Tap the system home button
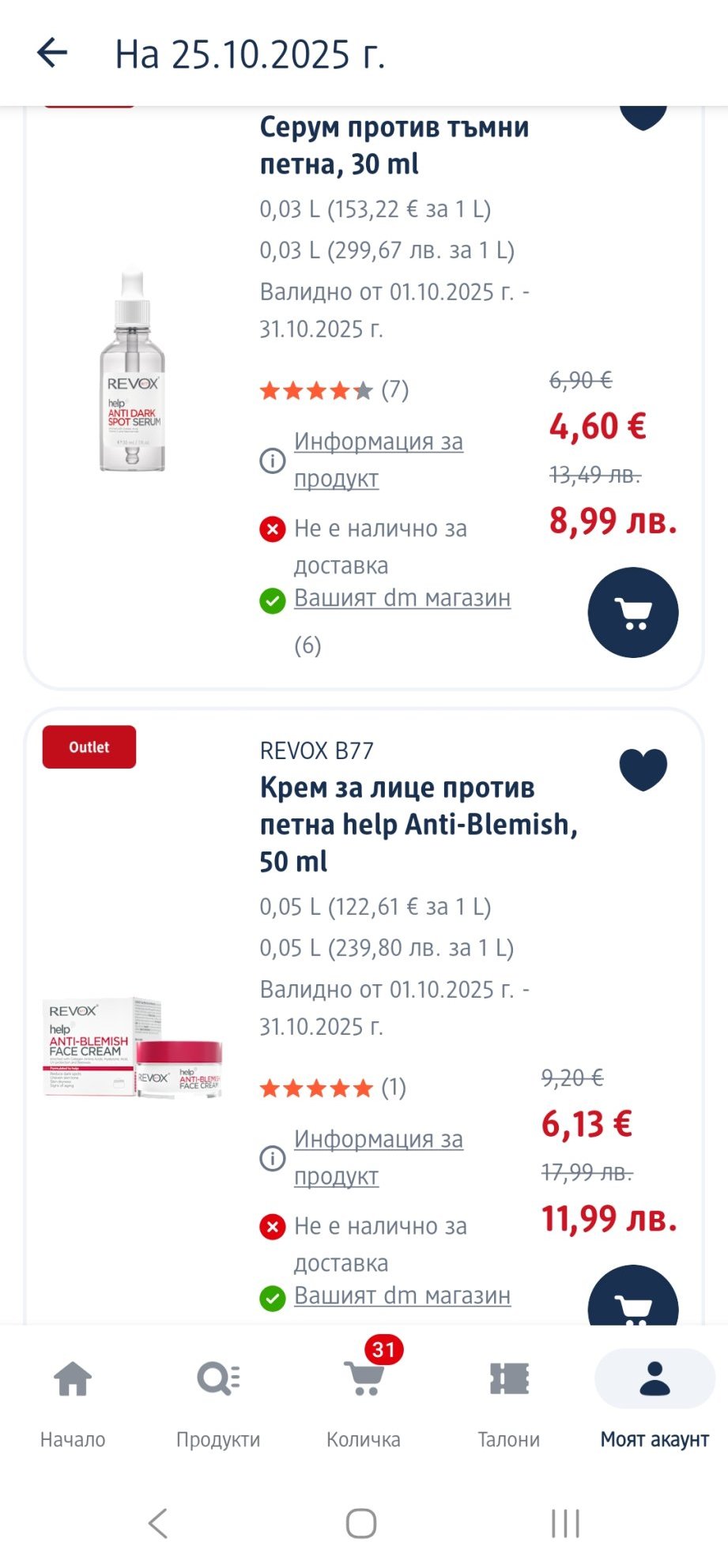Viewport: 728px width, 1568px height. click(361, 1523)
